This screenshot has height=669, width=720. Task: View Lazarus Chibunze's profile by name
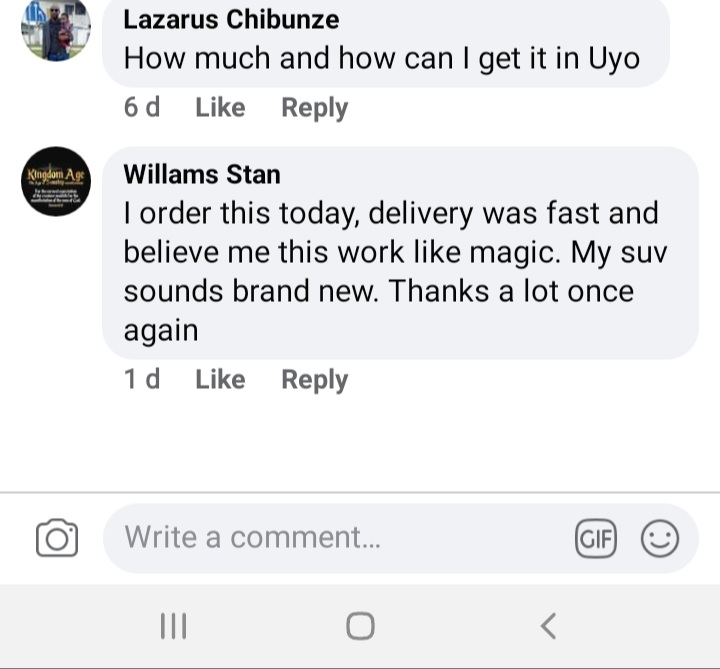pos(231,19)
